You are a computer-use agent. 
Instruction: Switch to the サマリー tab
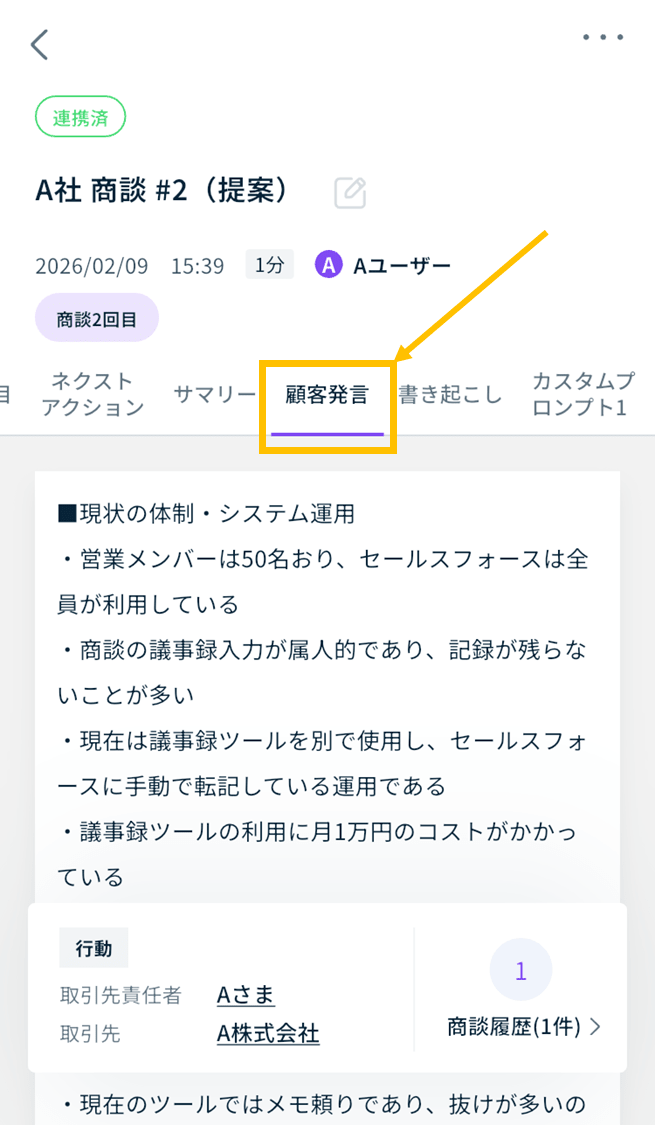pyautogui.click(x=214, y=394)
